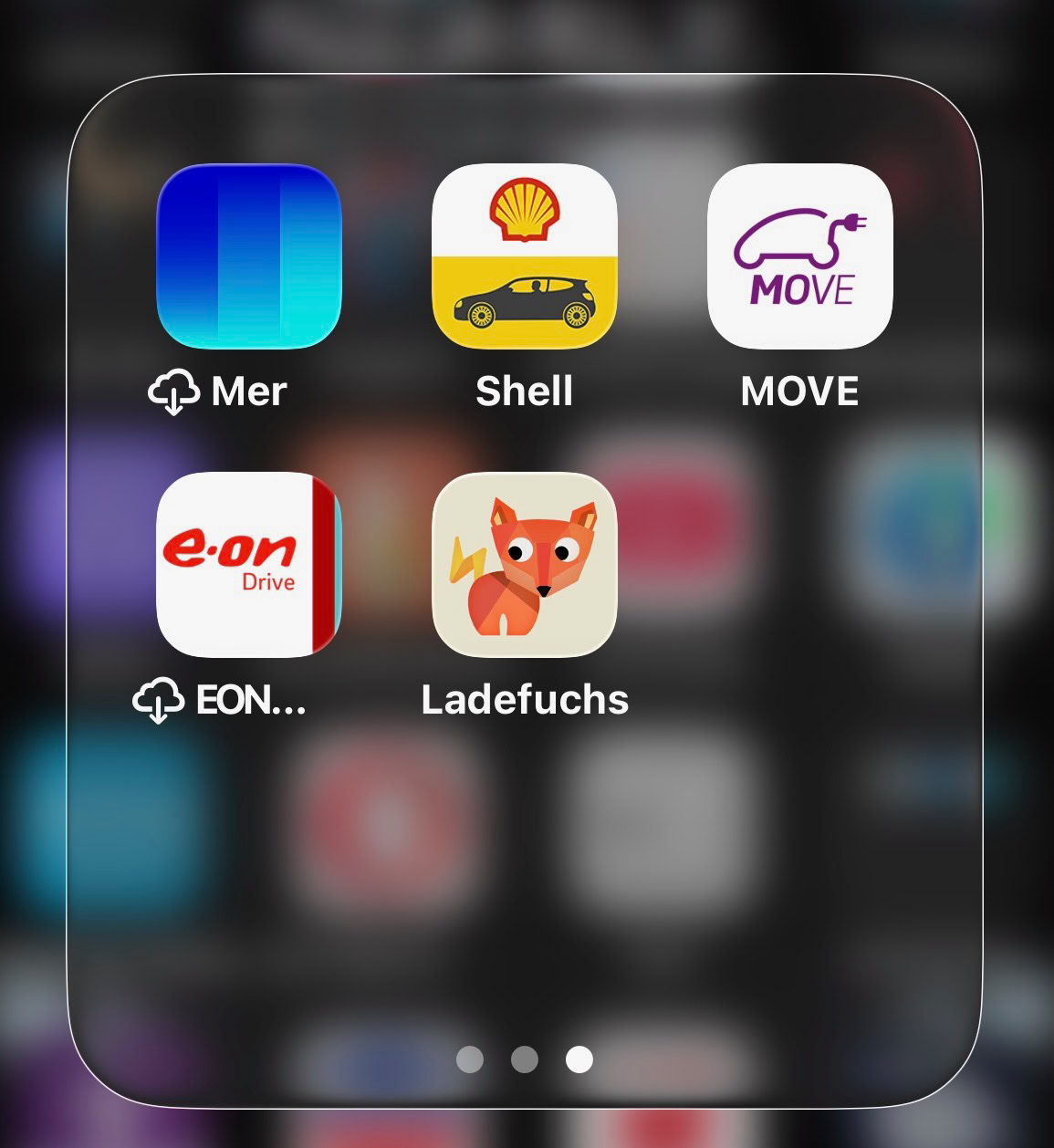Start the Ladefuchs app
Image resolution: width=1054 pixels, height=1148 pixels.
524,565
